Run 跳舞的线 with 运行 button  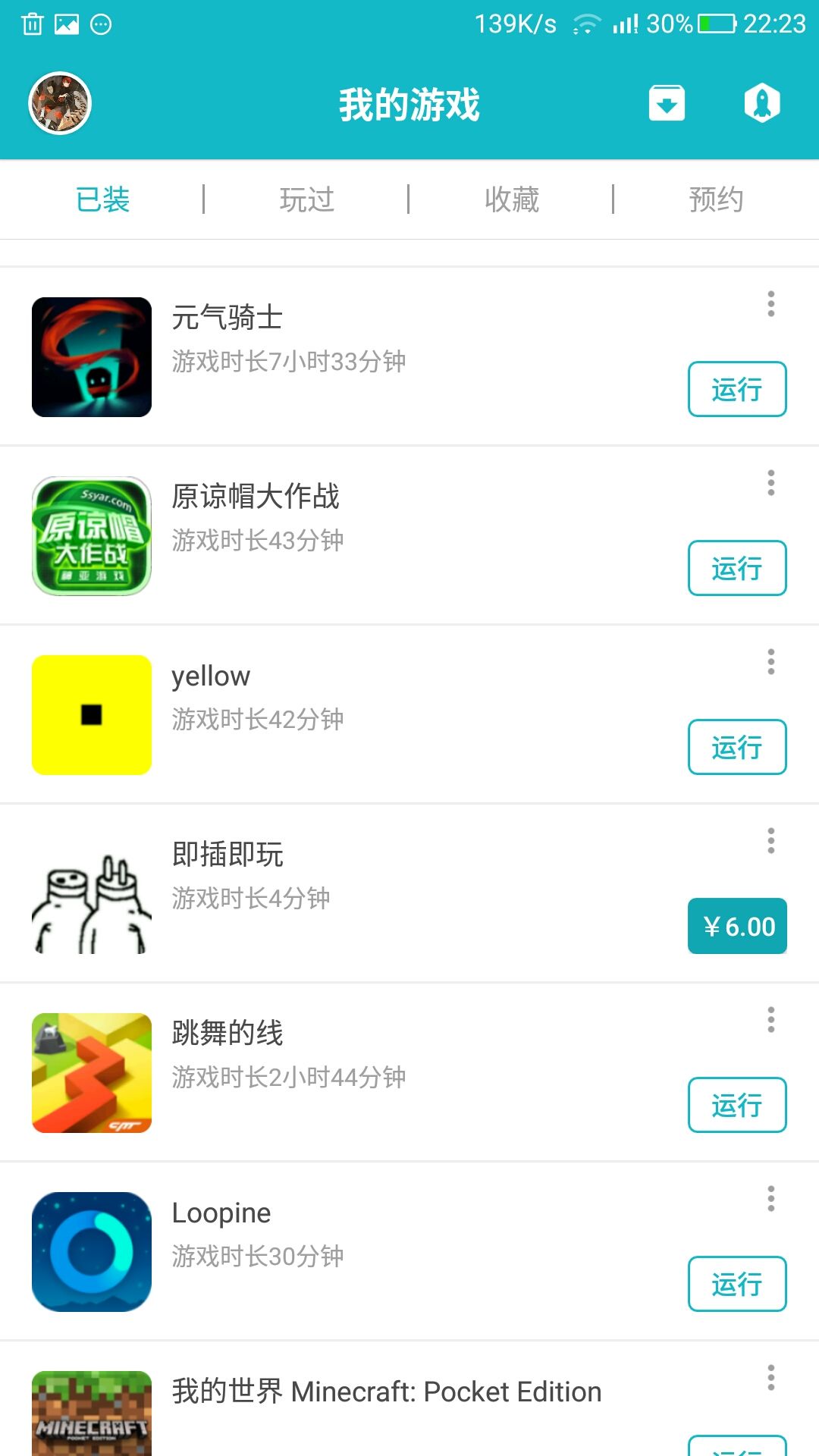click(736, 1106)
